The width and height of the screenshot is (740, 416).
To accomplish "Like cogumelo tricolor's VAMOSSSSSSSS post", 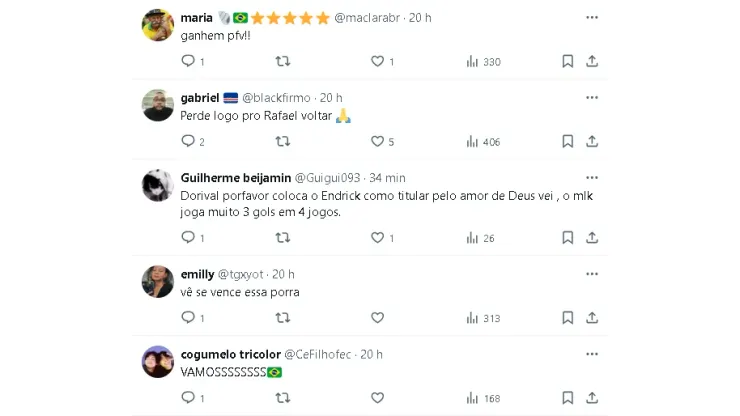I will pyautogui.click(x=378, y=398).
